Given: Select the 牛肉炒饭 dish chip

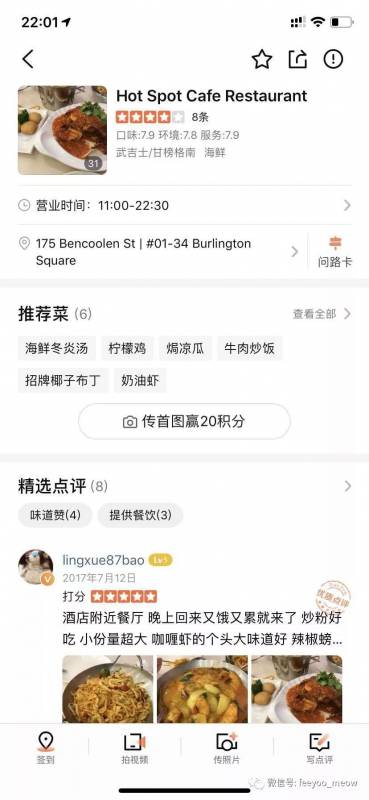Looking at the screenshot, I should coord(250,348).
